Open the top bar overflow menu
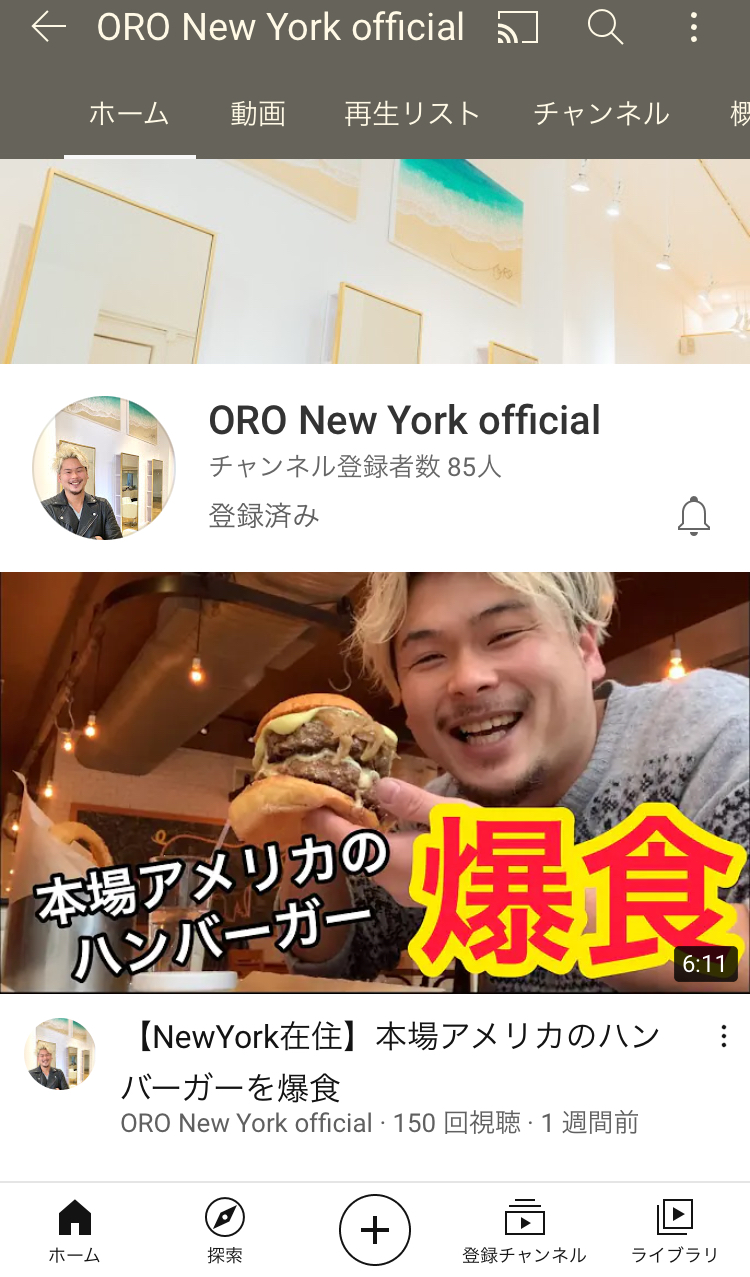 click(x=693, y=28)
